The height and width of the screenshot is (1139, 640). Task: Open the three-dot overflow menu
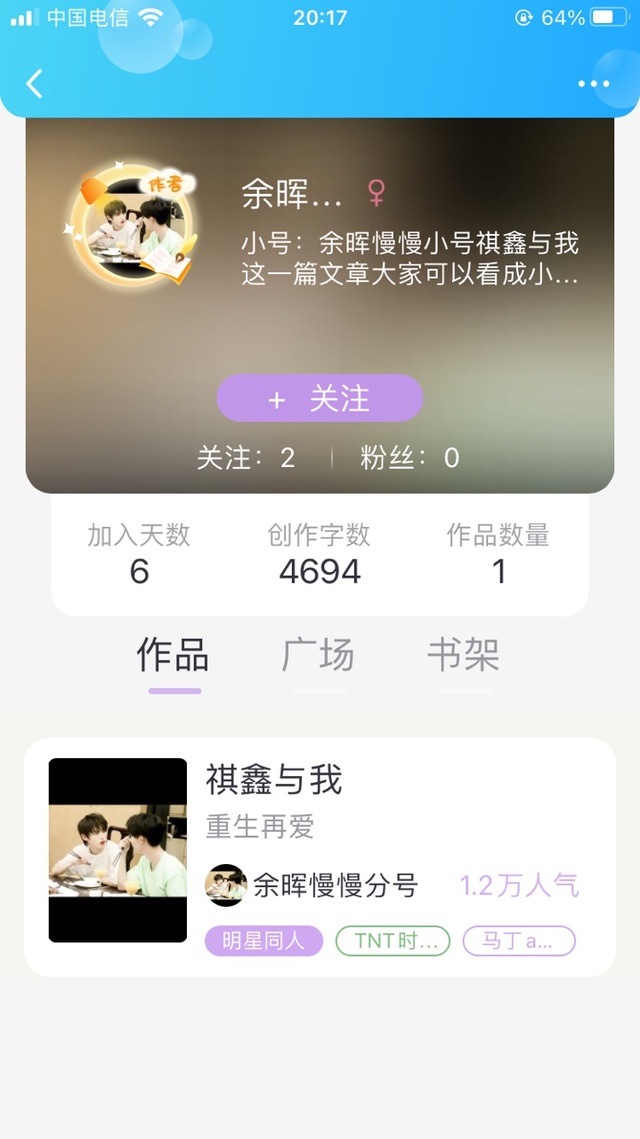click(x=594, y=84)
